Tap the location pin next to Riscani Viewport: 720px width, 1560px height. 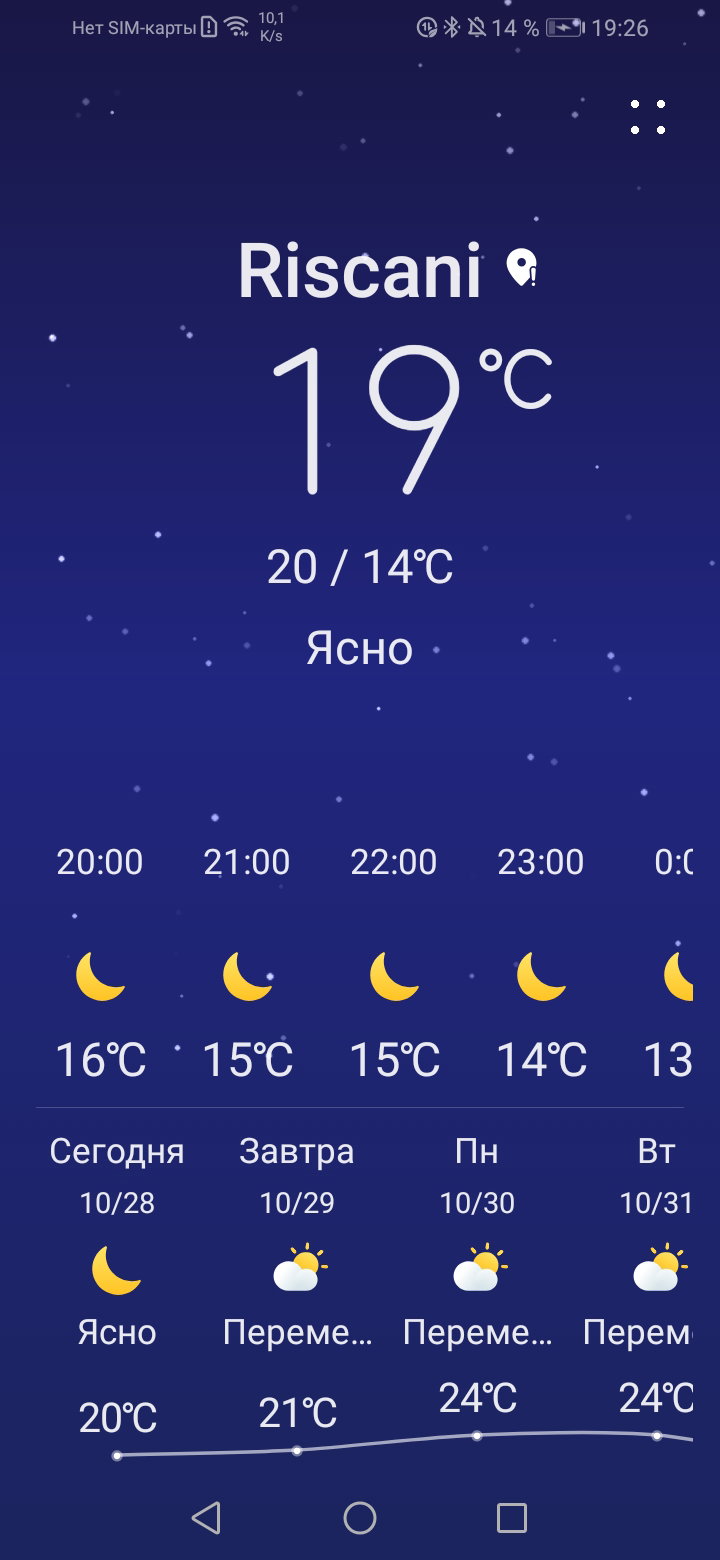522,269
